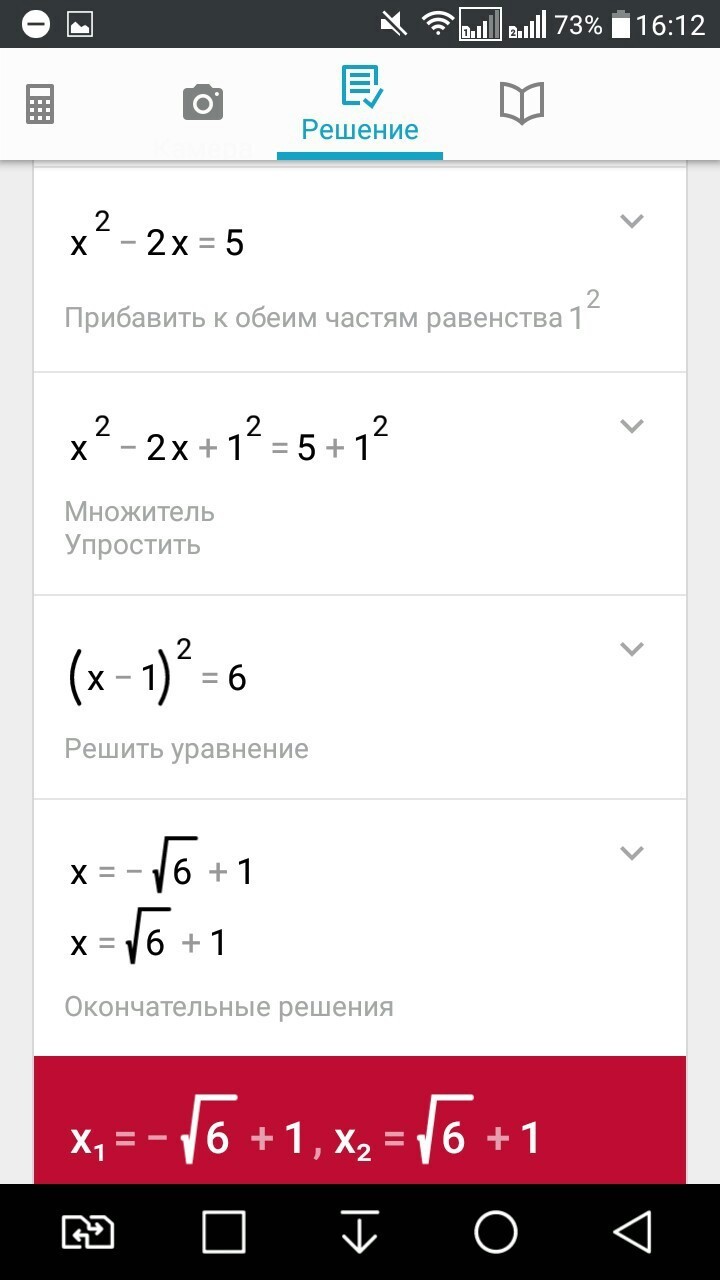The width and height of the screenshot is (720, 1280).
Task: Expand the step (x − 1)² = 6
Action: (x=631, y=649)
